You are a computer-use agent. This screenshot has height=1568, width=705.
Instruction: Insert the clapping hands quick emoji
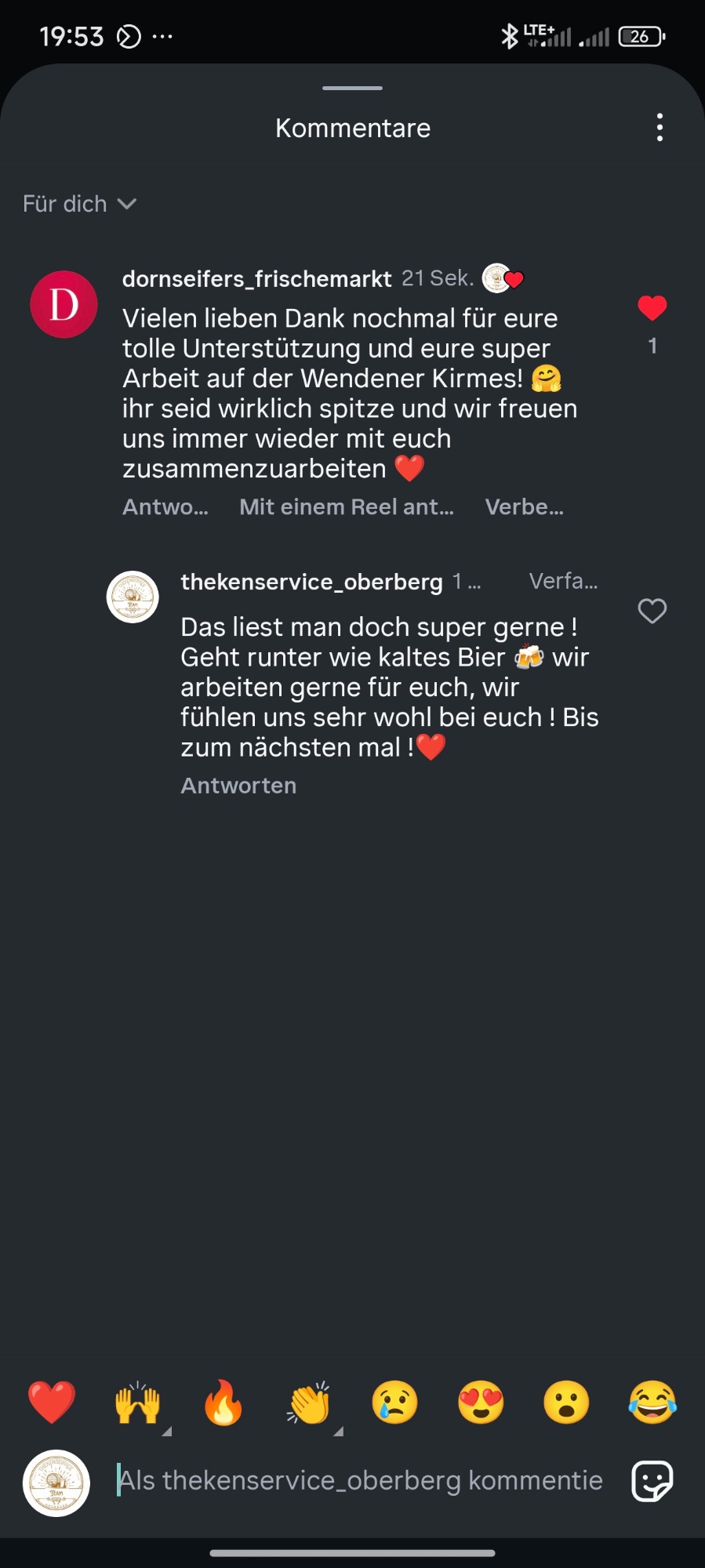coord(309,1403)
